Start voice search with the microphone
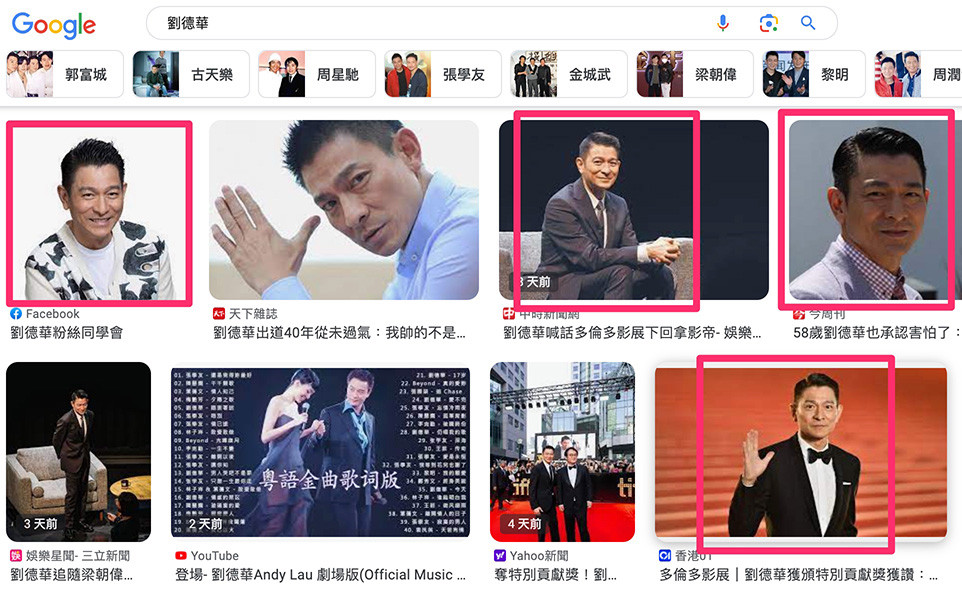 [x=723, y=23]
